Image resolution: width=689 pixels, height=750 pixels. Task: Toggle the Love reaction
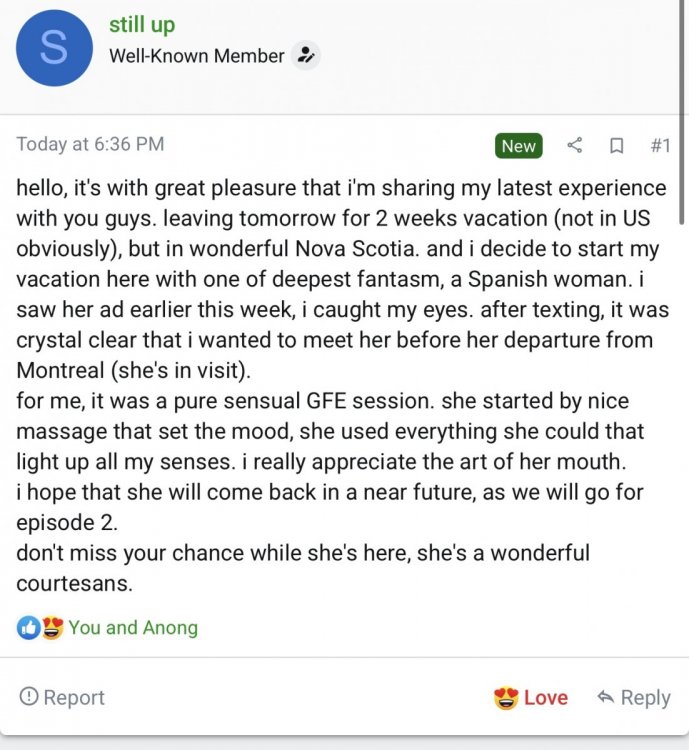(x=531, y=698)
